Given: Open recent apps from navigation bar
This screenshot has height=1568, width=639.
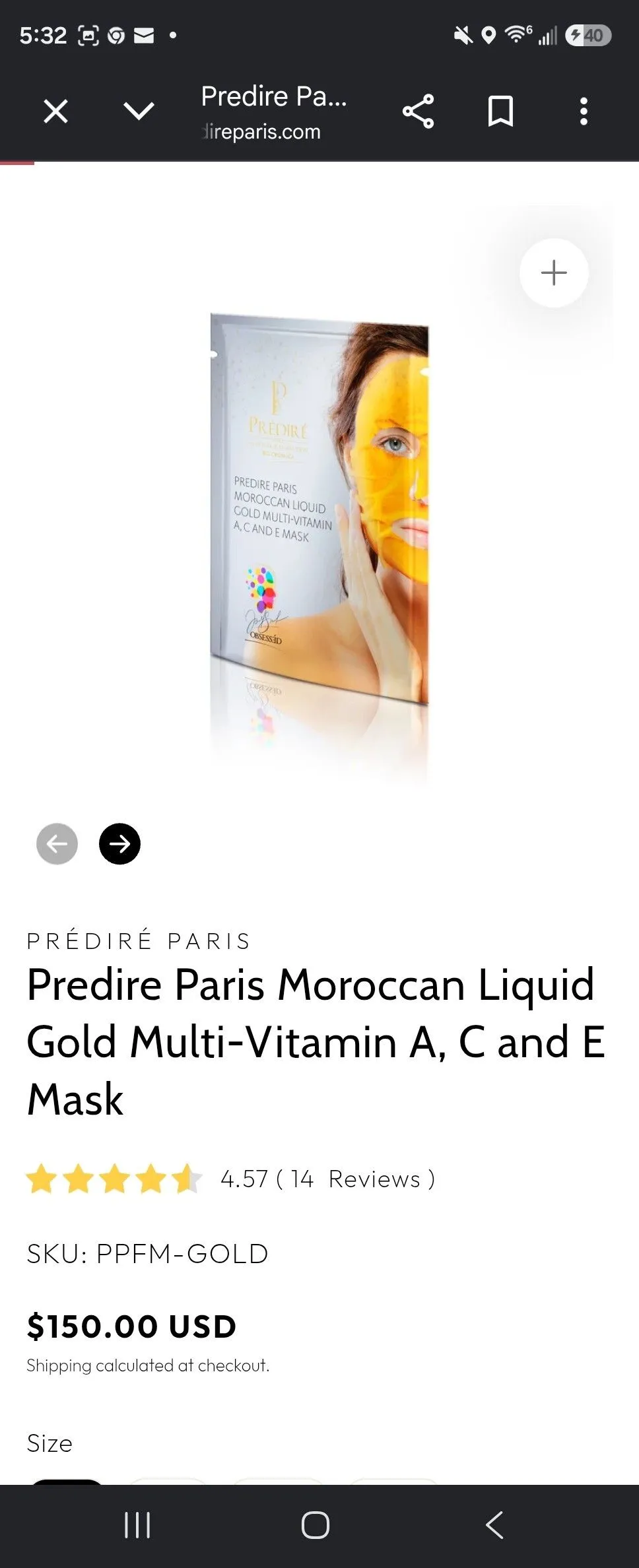Looking at the screenshot, I should 137,1525.
